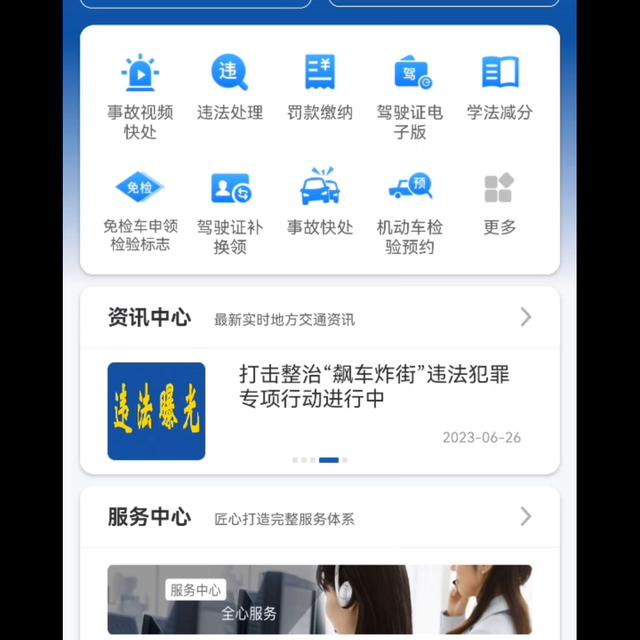Open 违法处理 service
The width and height of the screenshot is (640, 640).
point(230,93)
